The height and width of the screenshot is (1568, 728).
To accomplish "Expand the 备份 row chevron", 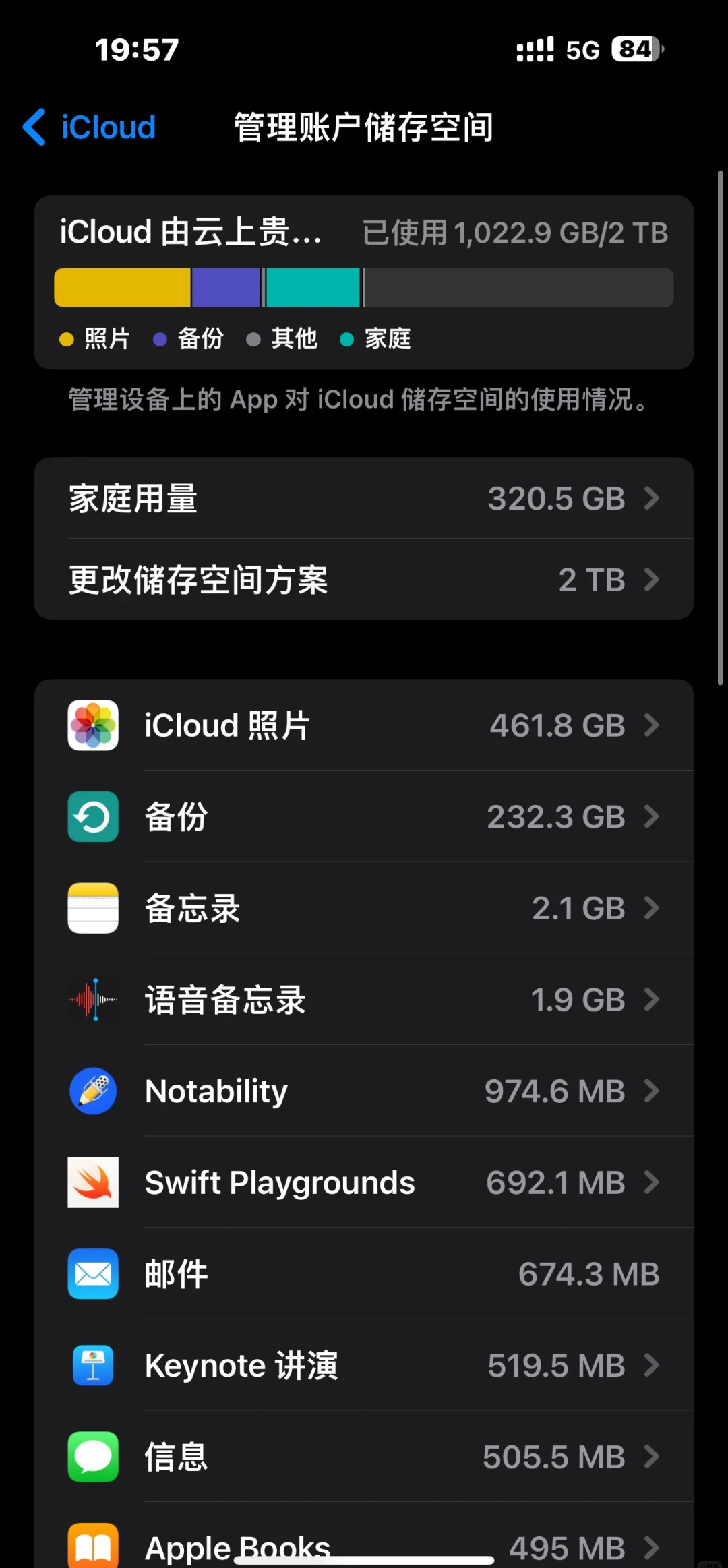I will [x=651, y=817].
